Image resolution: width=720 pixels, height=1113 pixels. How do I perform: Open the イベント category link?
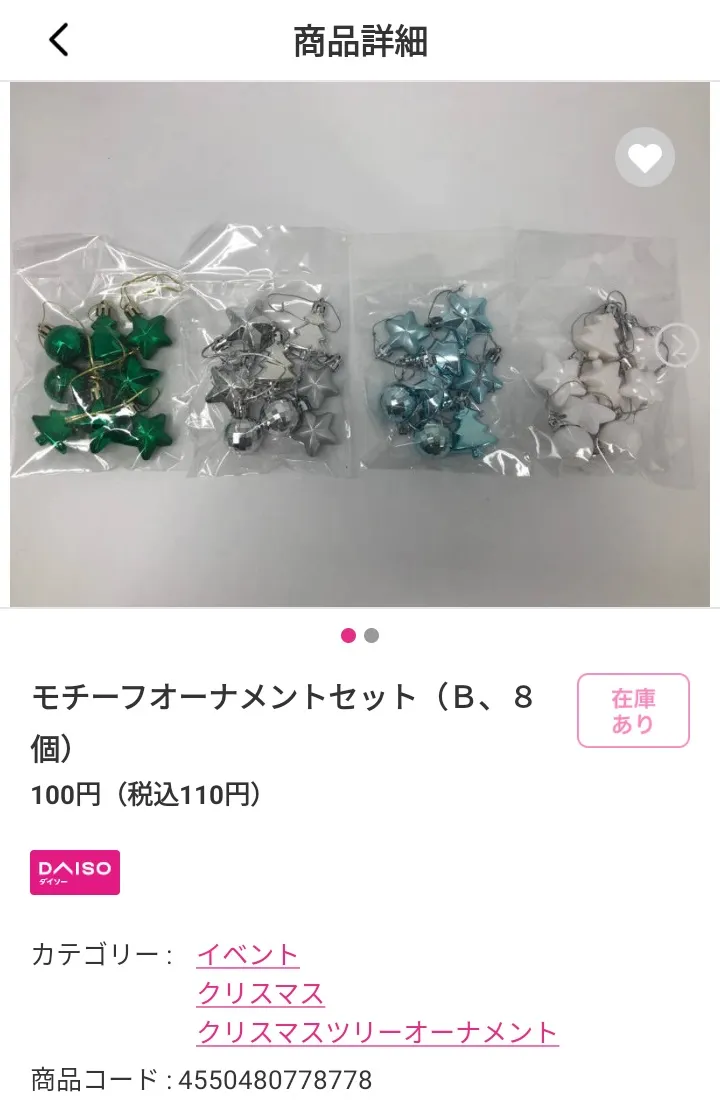coord(248,955)
